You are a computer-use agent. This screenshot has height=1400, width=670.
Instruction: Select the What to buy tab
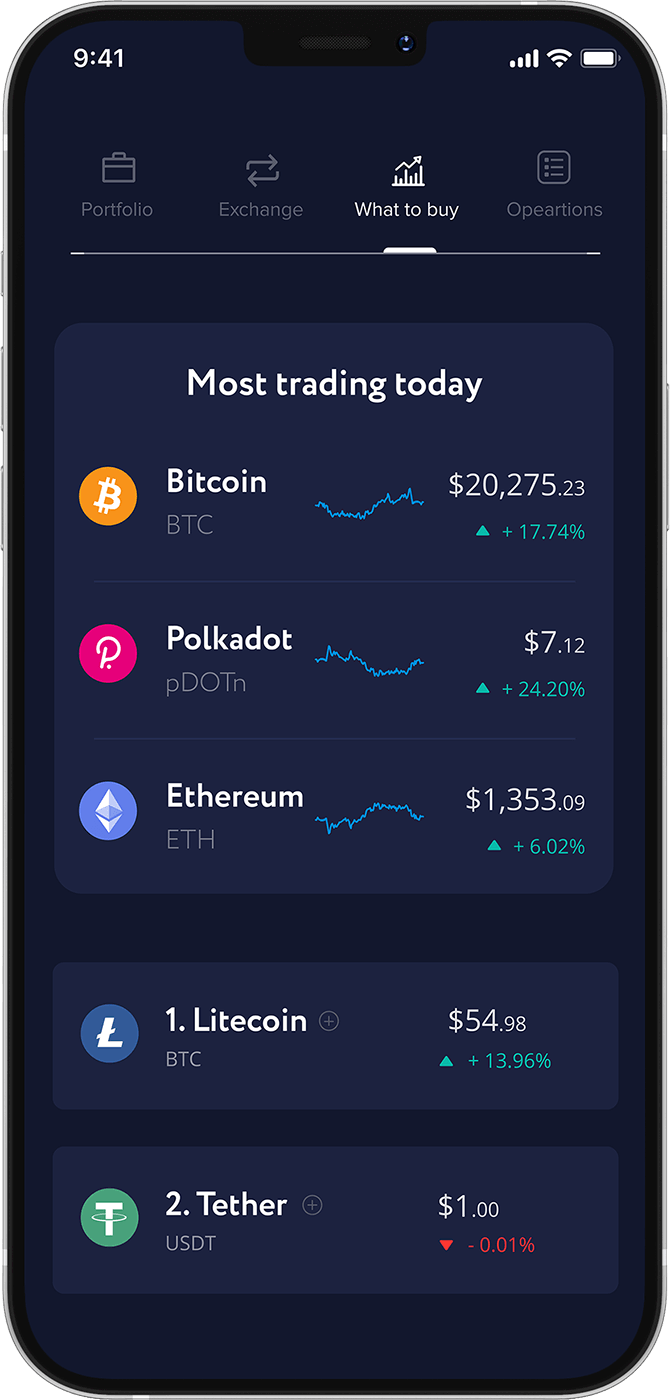tap(406, 186)
